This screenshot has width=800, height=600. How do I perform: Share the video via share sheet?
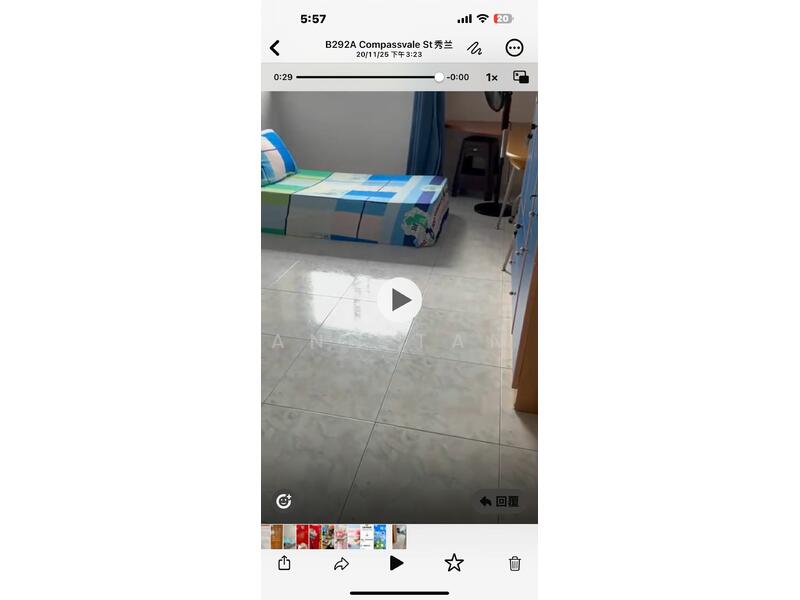tap(284, 563)
